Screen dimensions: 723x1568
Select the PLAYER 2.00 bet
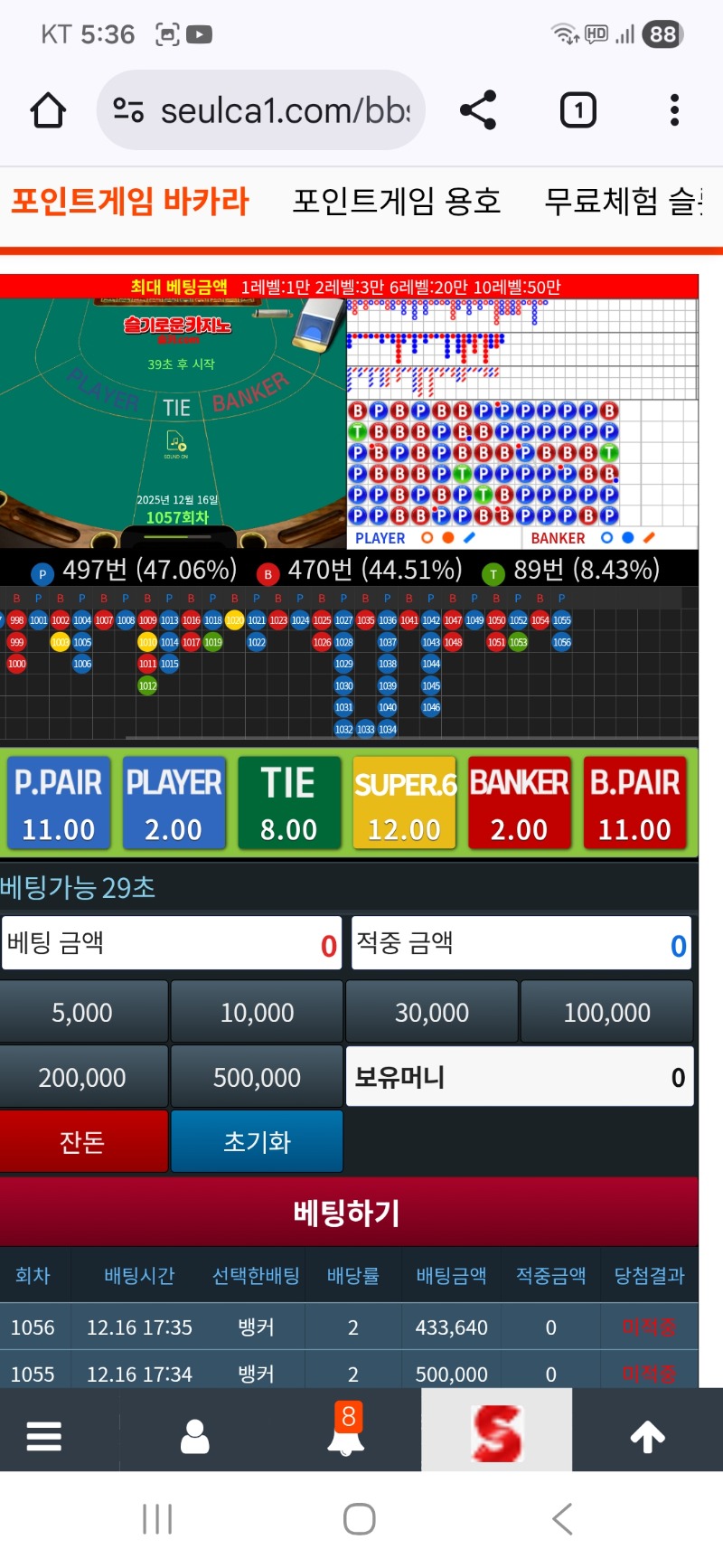(174, 804)
